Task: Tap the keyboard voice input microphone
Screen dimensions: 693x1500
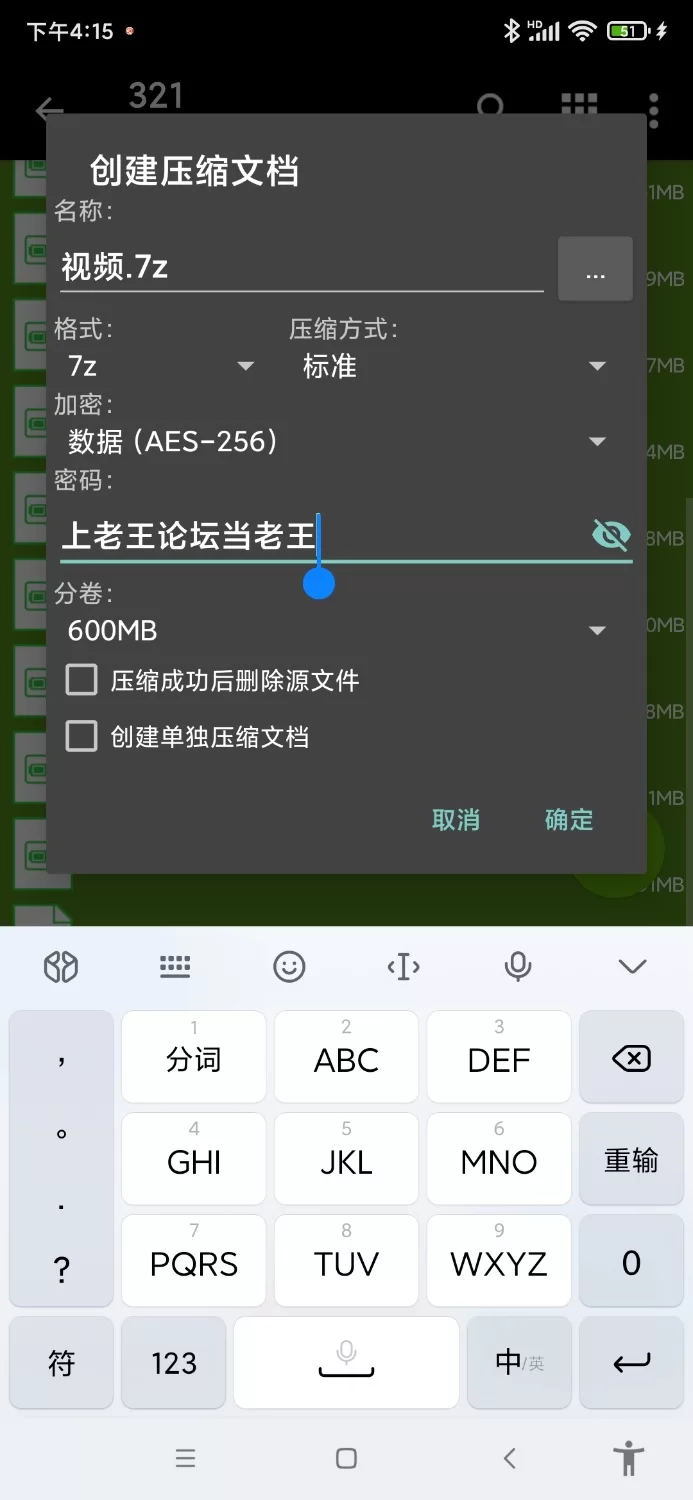Action: click(x=517, y=966)
